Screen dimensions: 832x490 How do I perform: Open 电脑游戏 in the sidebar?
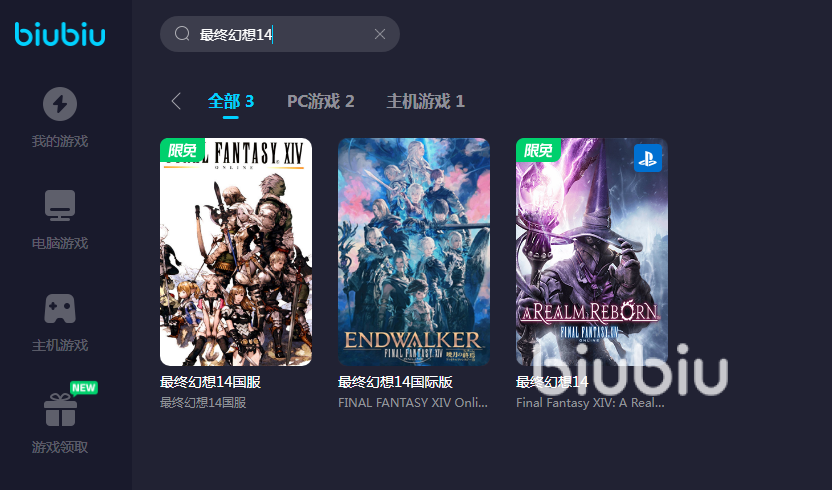coord(60,219)
